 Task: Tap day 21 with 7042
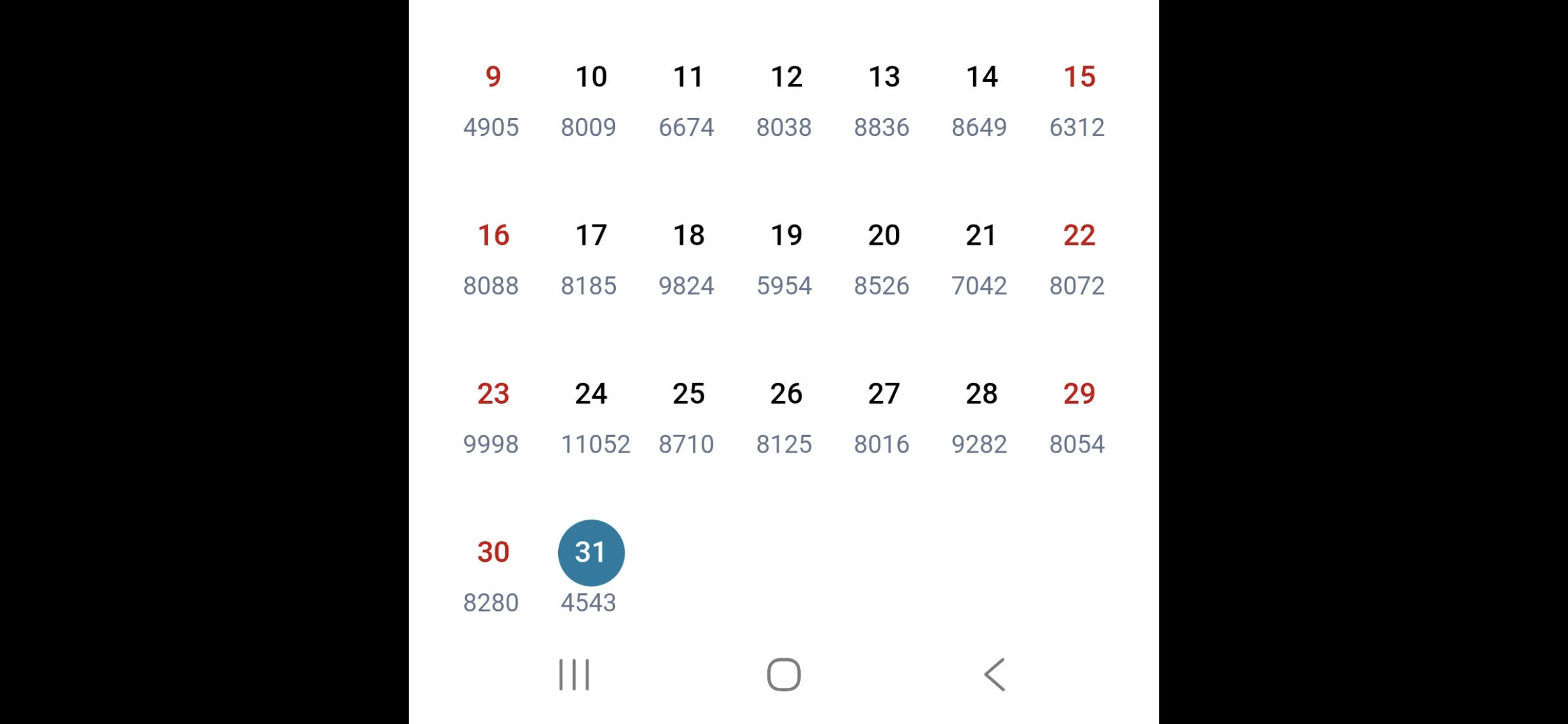click(x=981, y=259)
